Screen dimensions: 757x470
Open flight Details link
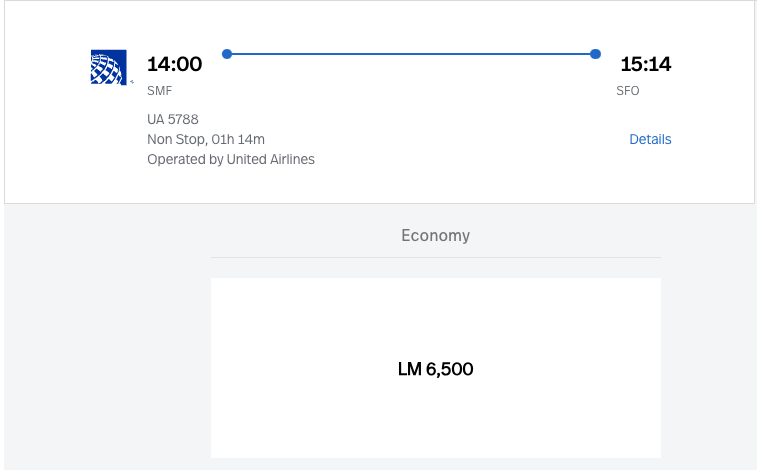tap(650, 139)
